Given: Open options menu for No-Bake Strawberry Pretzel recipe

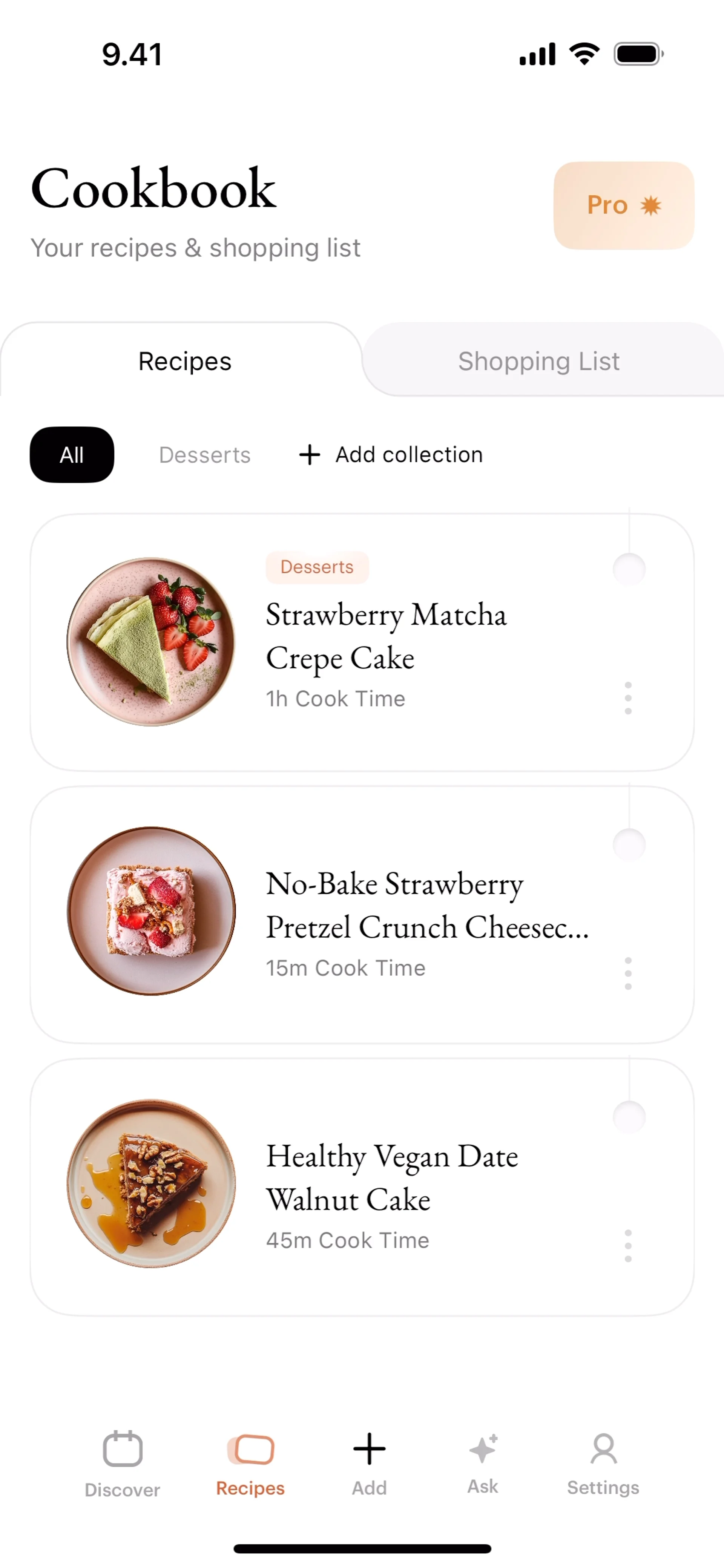Looking at the screenshot, I should pyautogui.click(x=628, y=973).
